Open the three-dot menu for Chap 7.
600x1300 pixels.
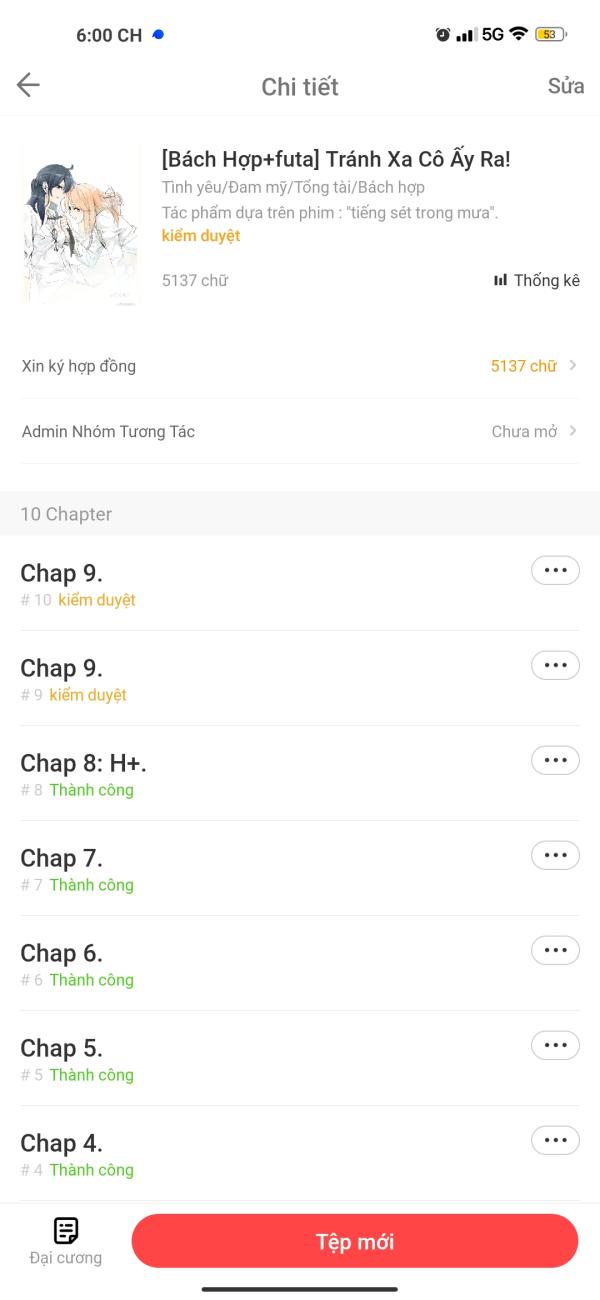555,855
